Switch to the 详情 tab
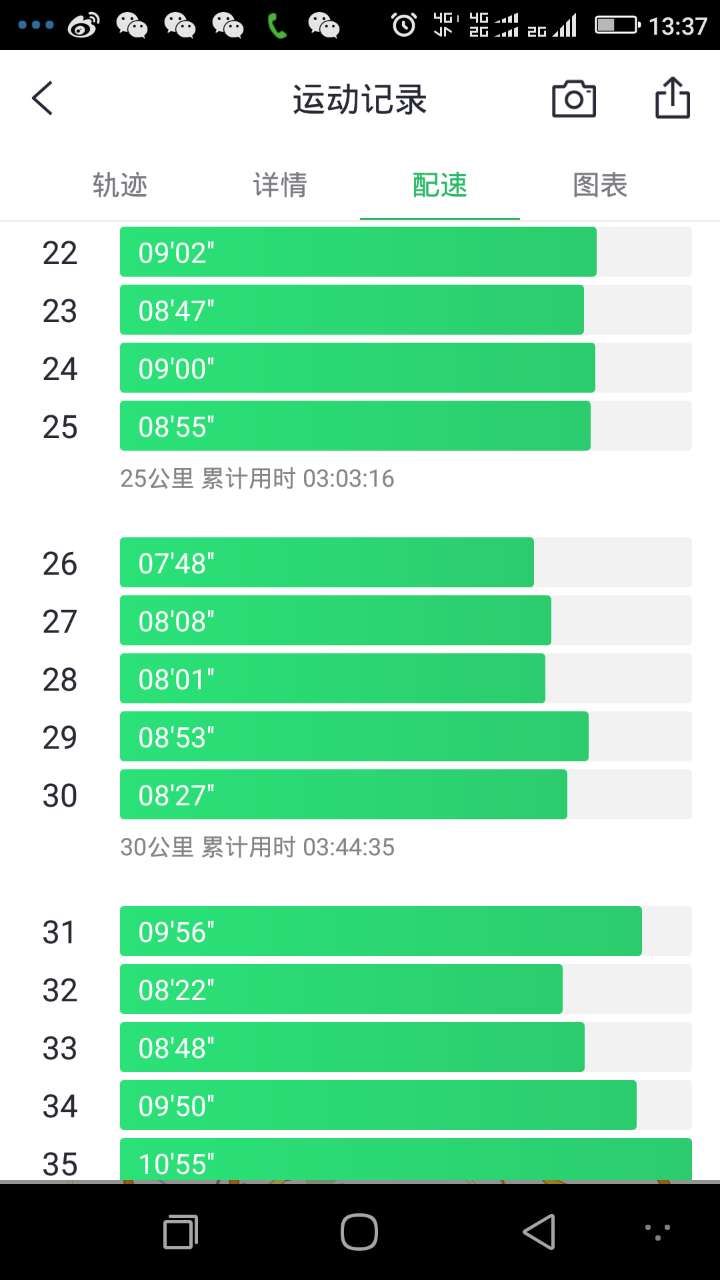The width and height of the screenshot is (720, 1280). coord(280,185)
